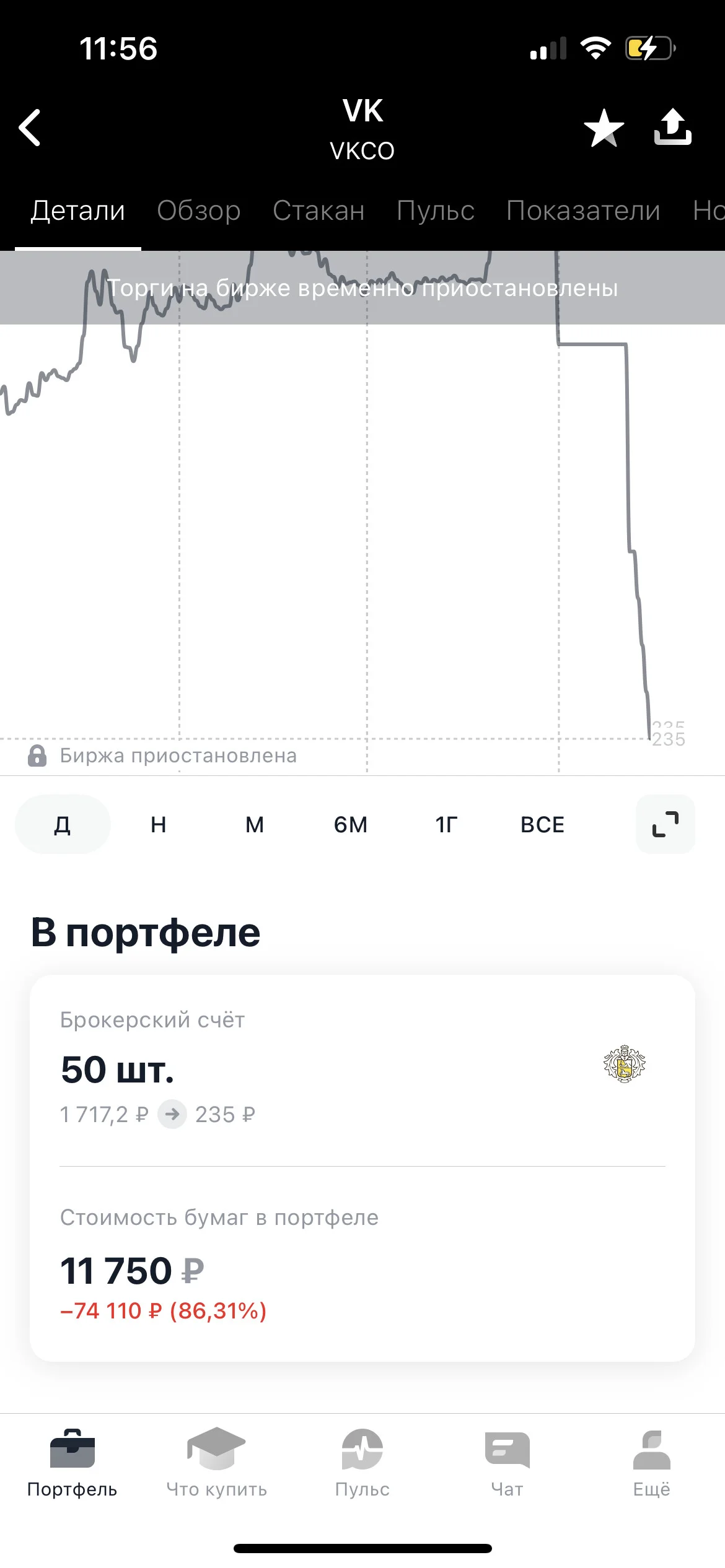Open the Чат tab
This screenshot has height=1568, width=725.
click(507, 1463)
